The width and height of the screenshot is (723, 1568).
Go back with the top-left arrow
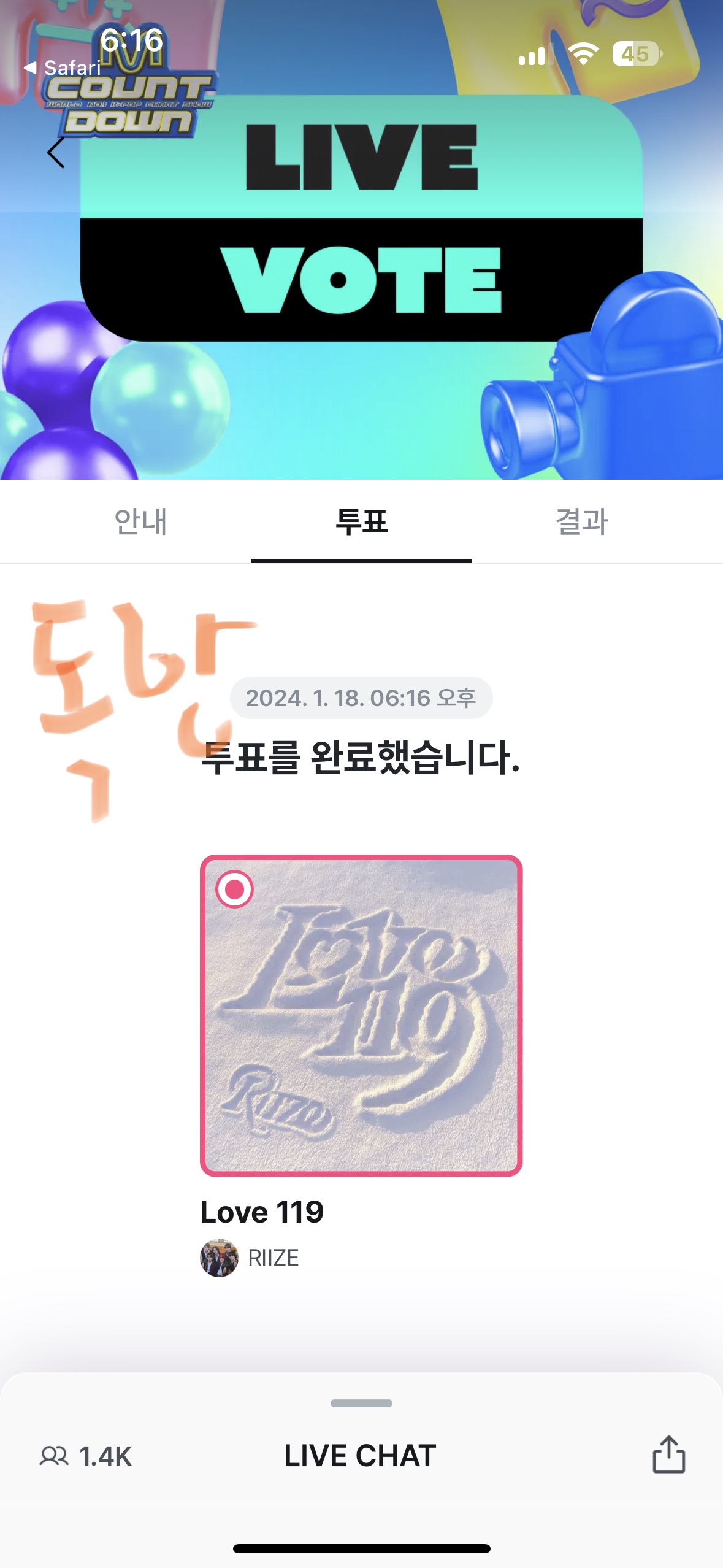(56, 152)
